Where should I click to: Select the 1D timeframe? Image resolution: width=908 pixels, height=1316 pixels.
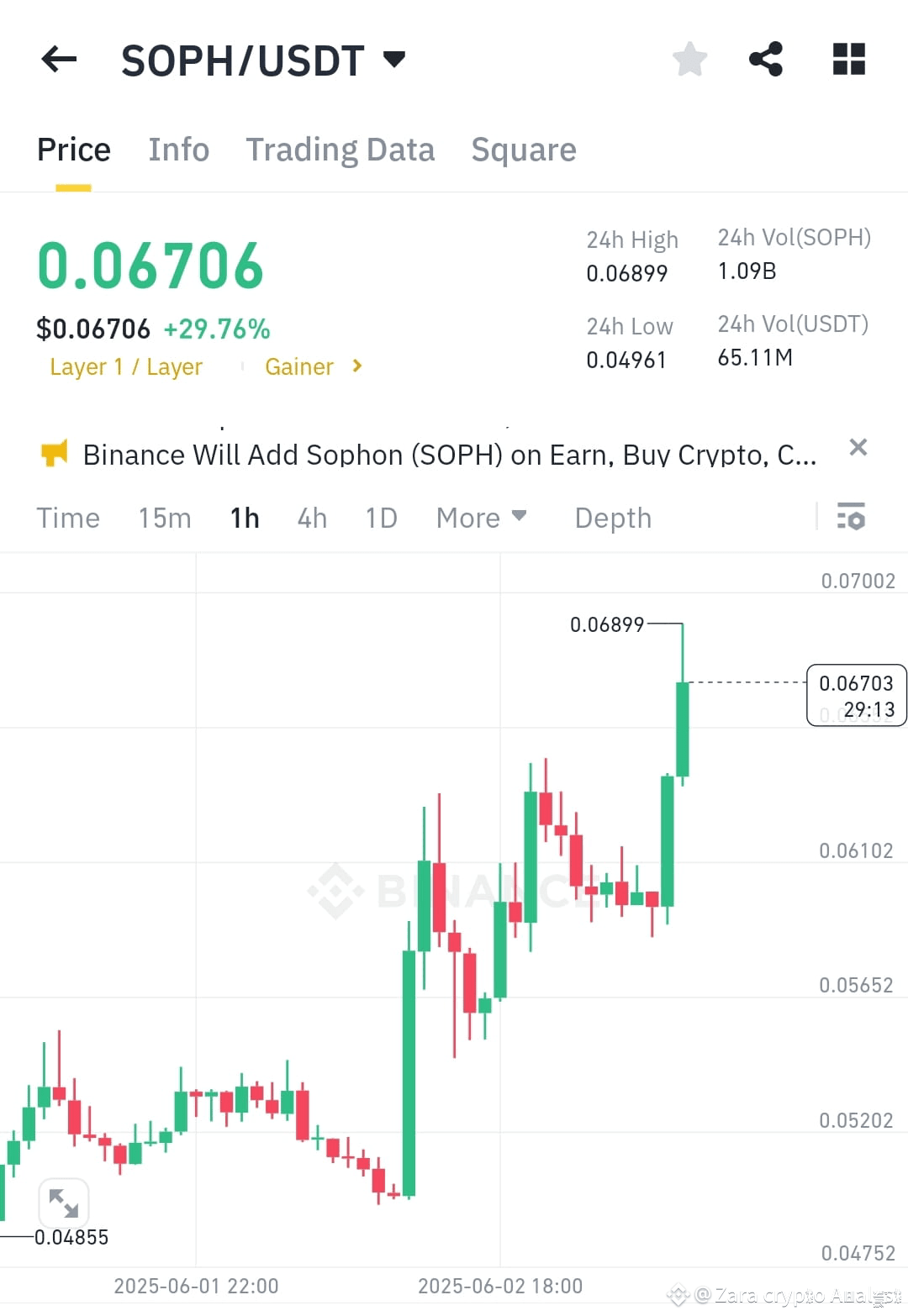coord(380,518)
